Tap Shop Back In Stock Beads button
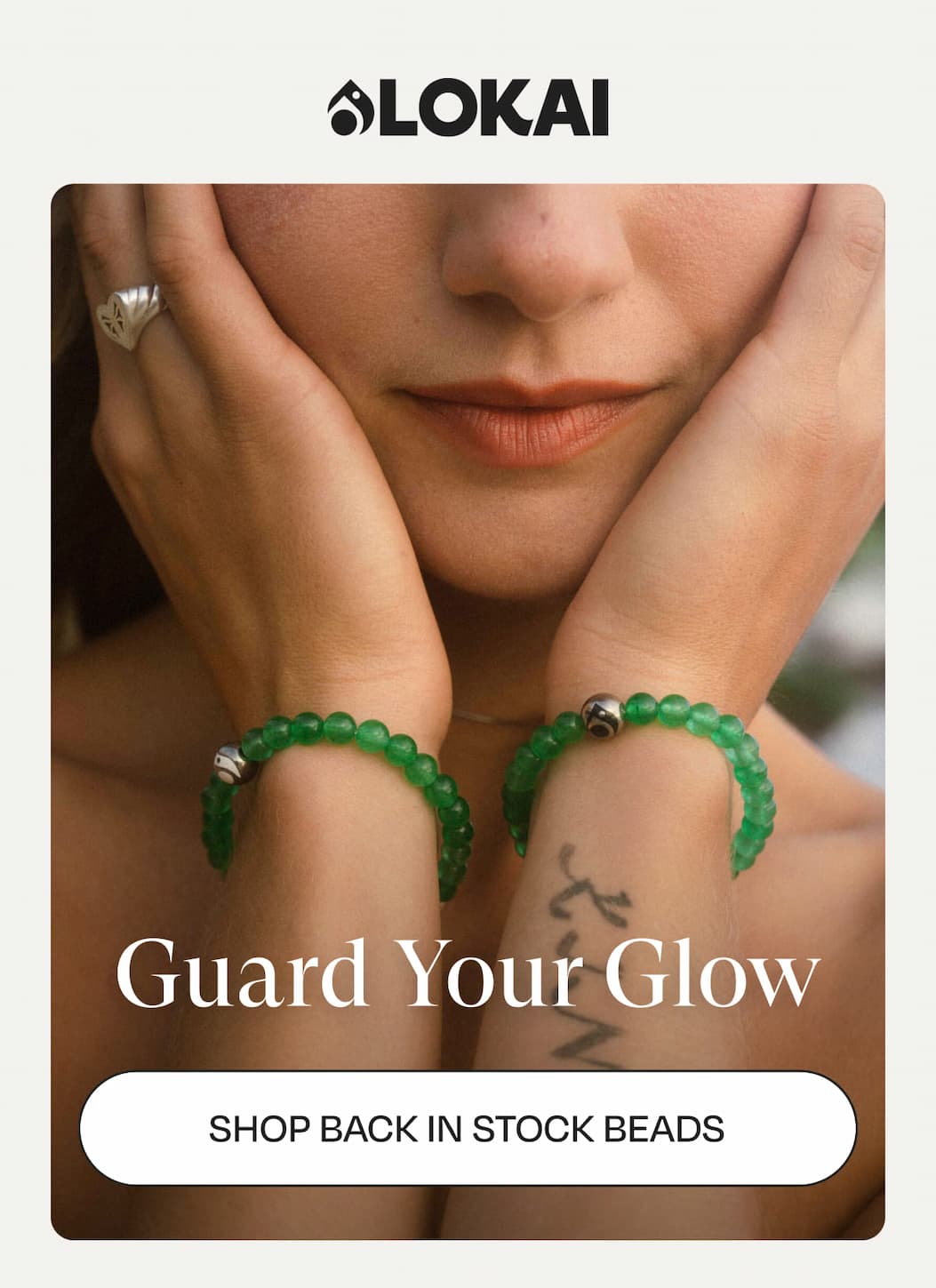 point(468,1128)
